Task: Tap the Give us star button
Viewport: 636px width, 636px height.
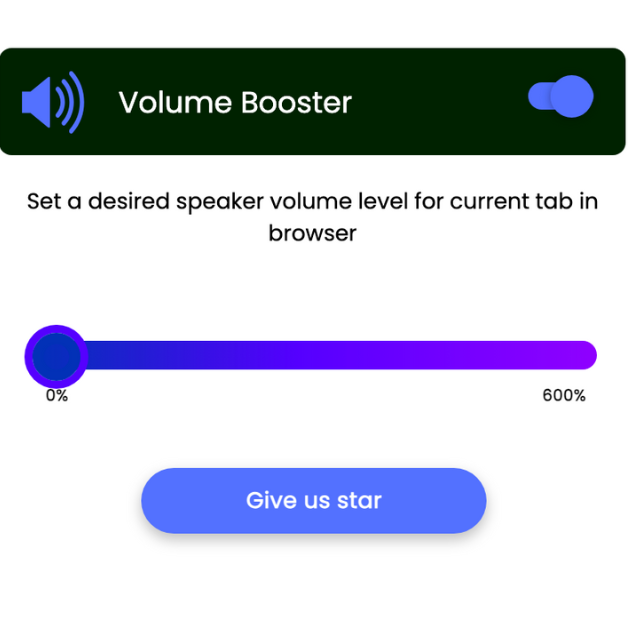Action: [x=313, y=500]
